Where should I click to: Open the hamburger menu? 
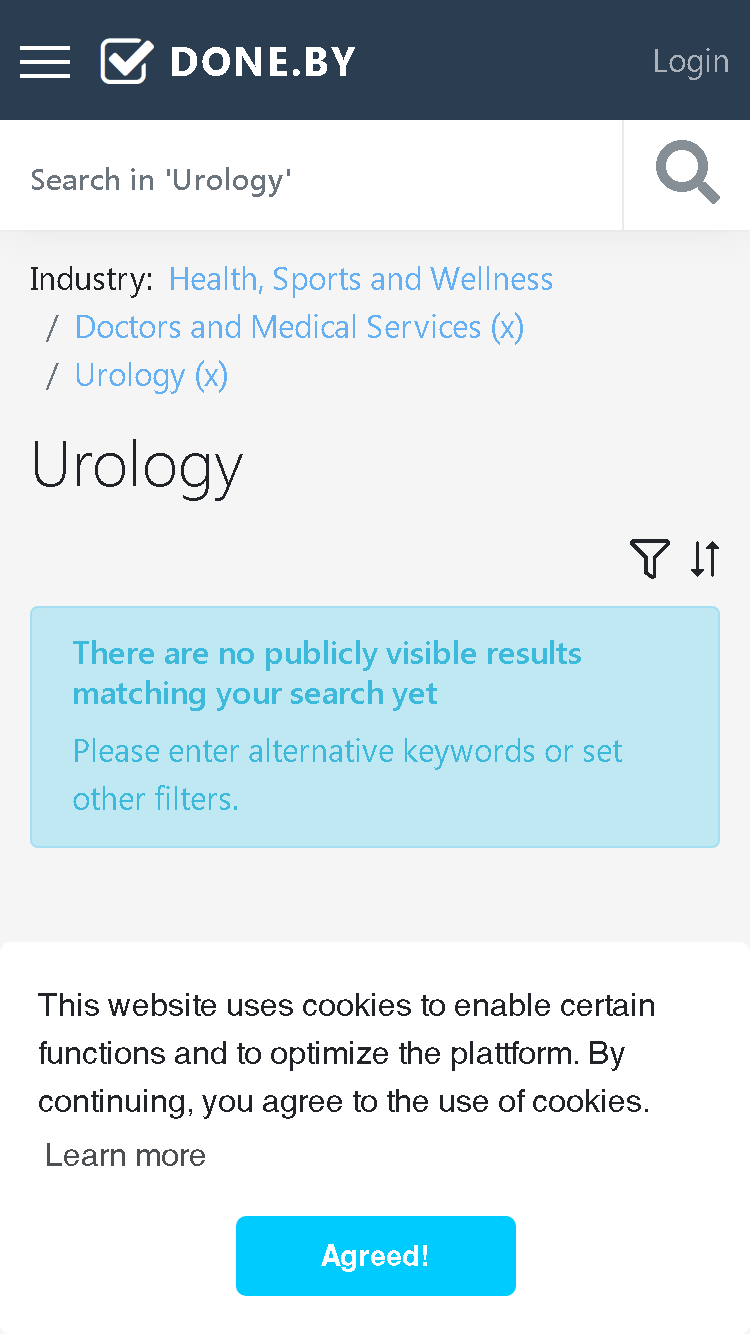pyautogui.click(x=45, y=62)
